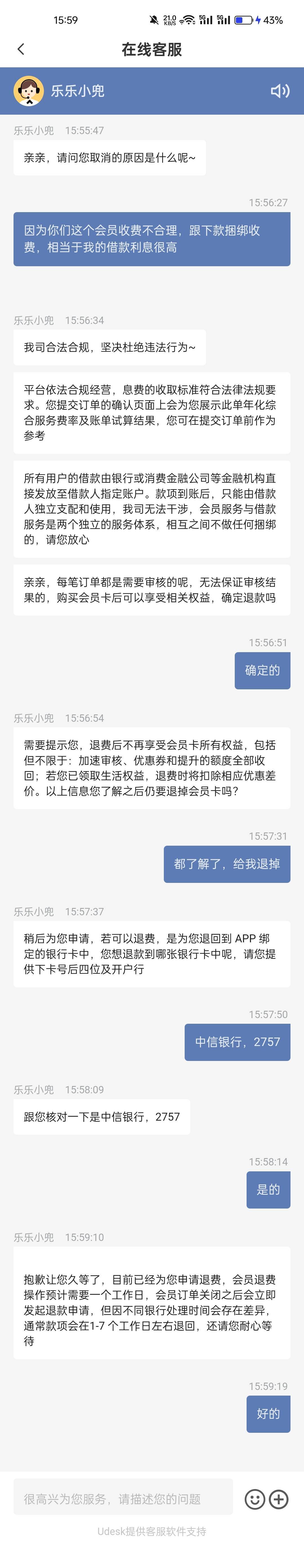This screenshot has width=304, height=1568.
Task: Tap the message input field
Action: click(123, 1499)
